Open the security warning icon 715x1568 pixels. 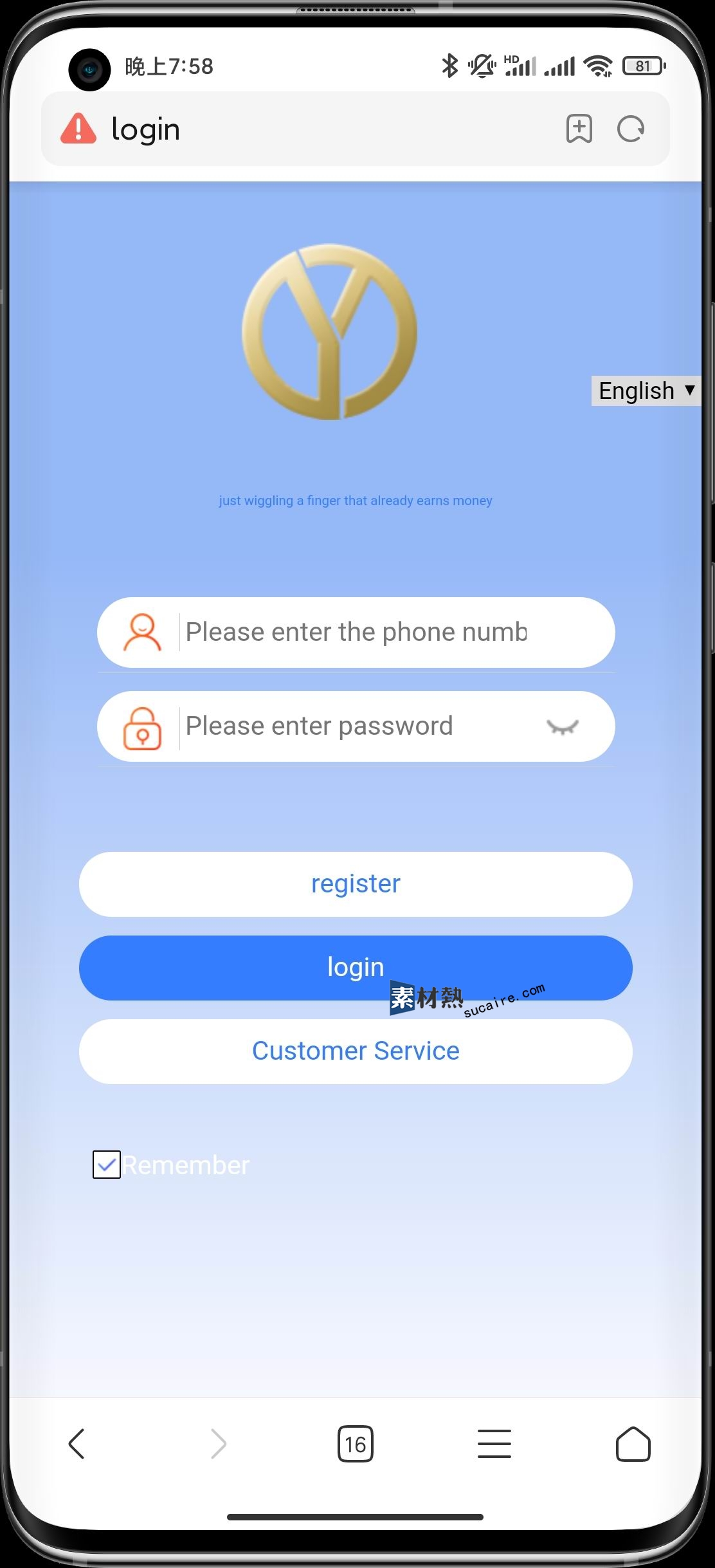tap(78, 129)
